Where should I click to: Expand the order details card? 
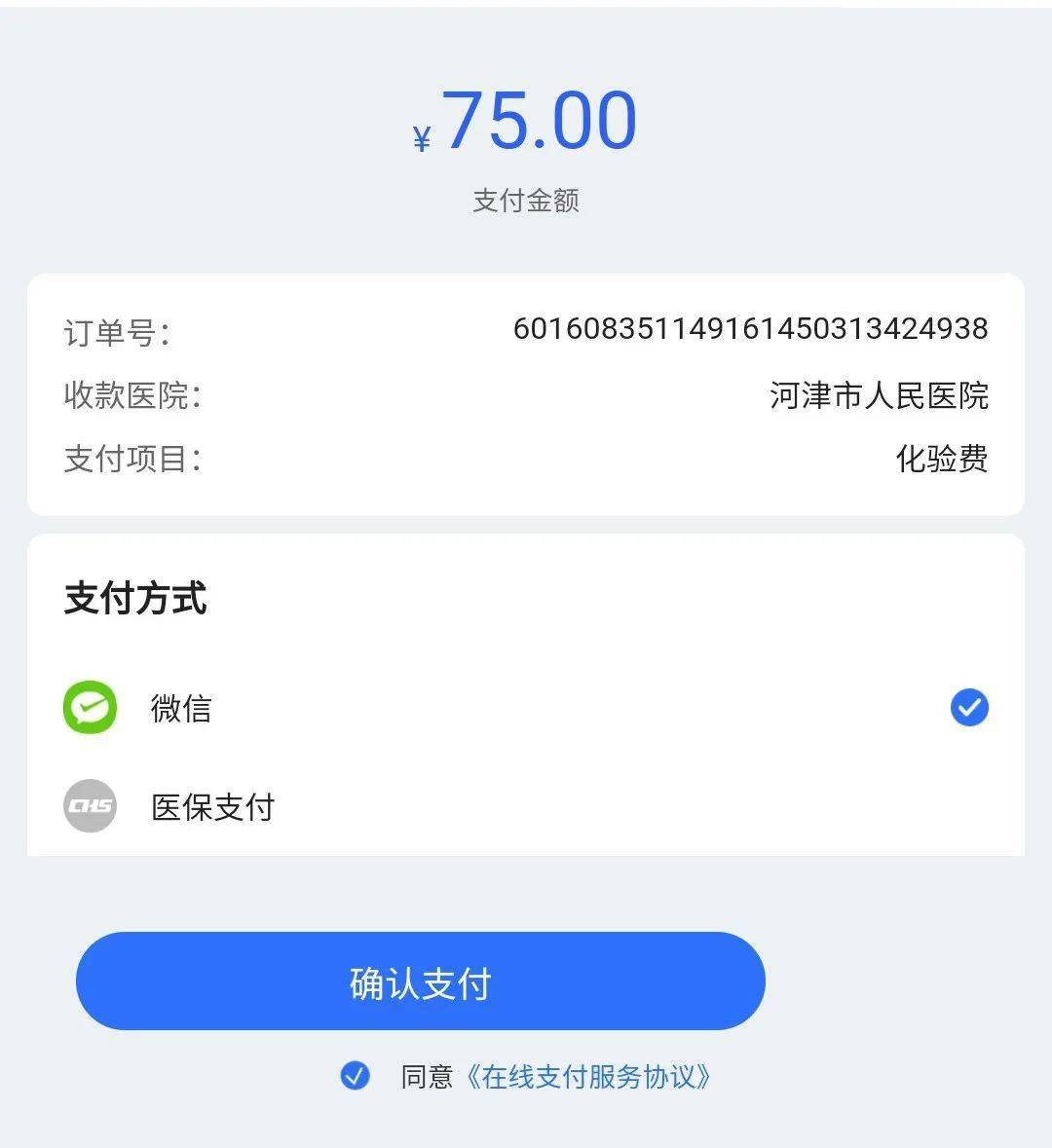pos(526,393)
